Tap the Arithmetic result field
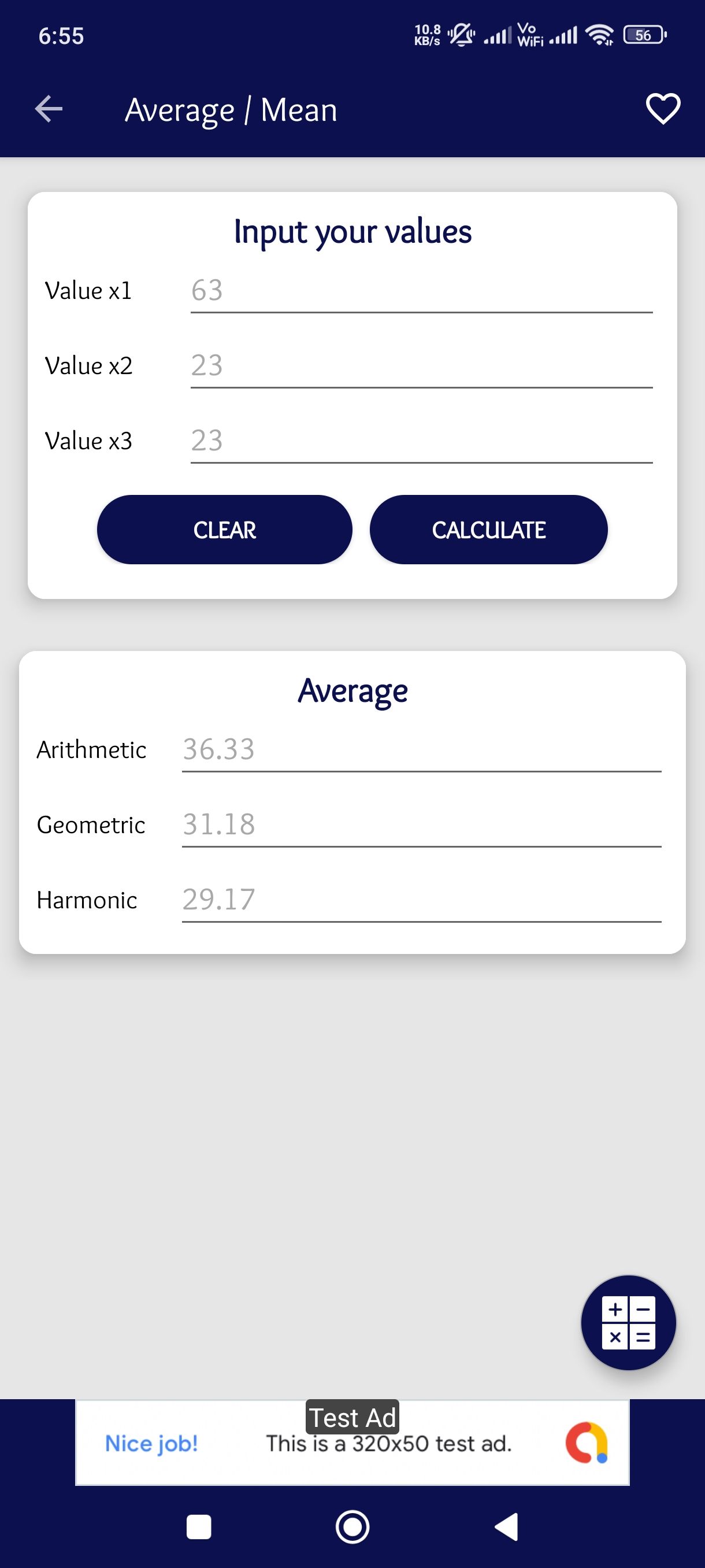Screen dimensions: 705x1568 pos(421,750)
